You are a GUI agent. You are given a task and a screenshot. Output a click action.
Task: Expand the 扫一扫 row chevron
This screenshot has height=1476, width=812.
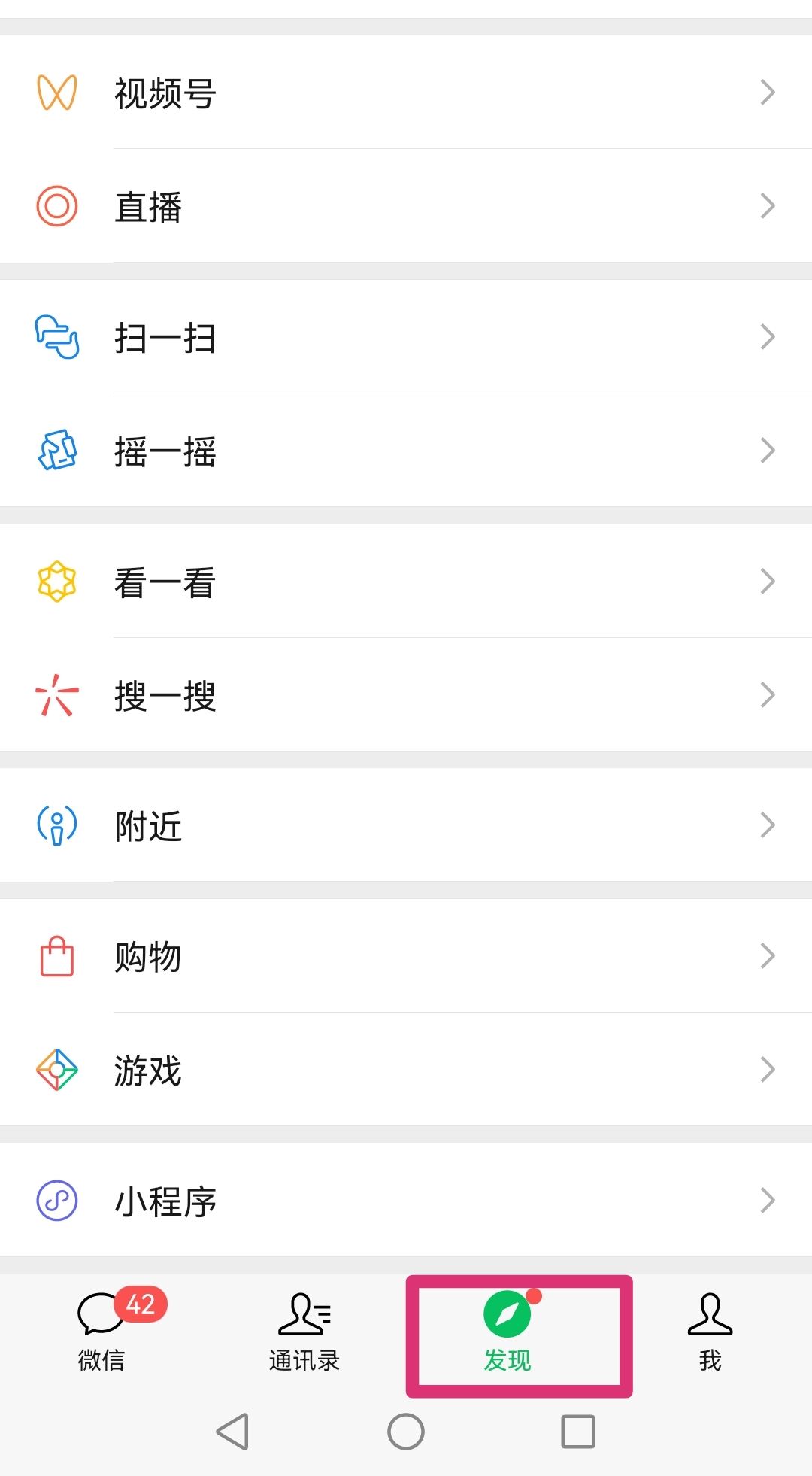point(766,336)
